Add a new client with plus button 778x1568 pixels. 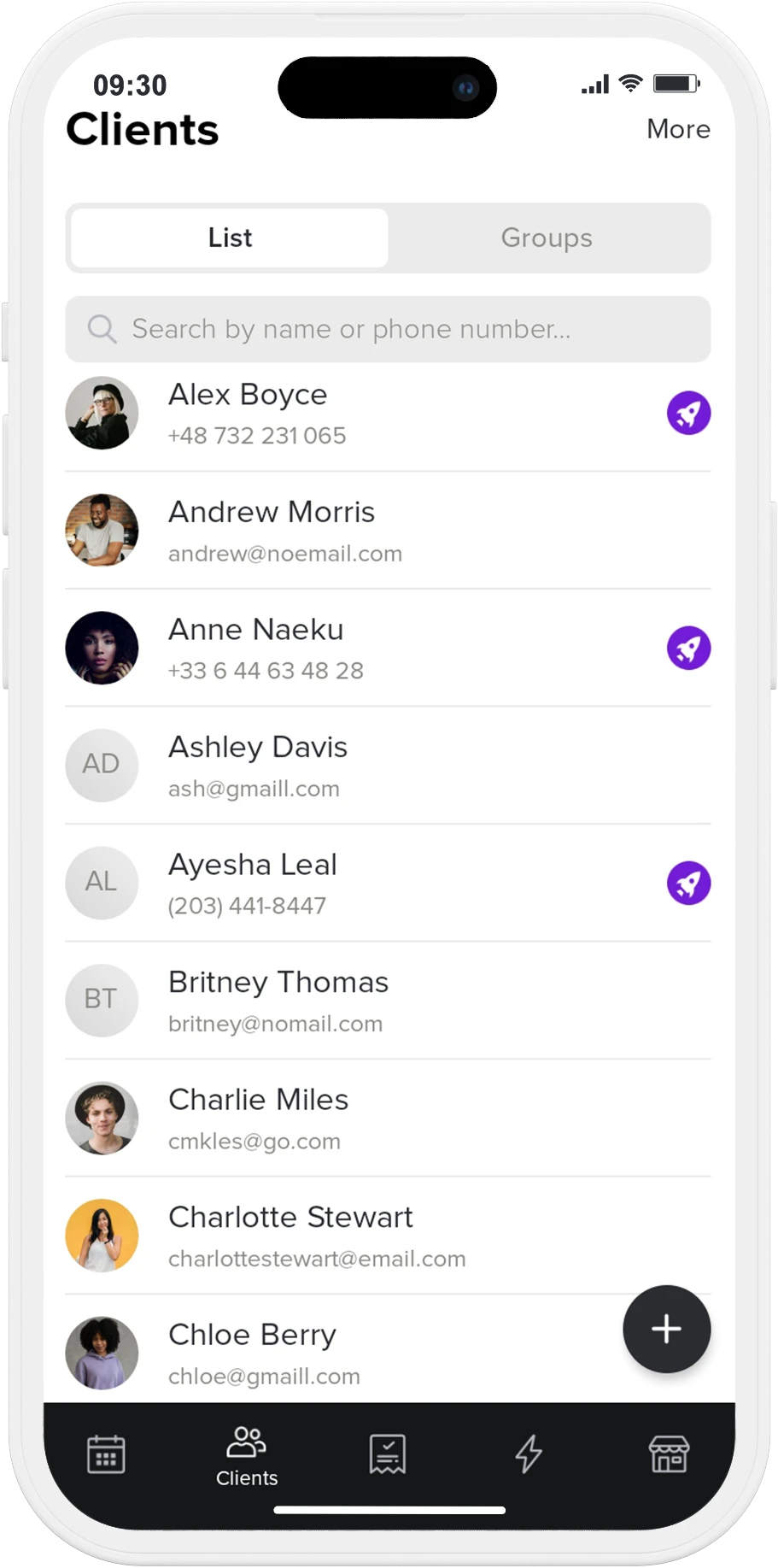pos(666,1329)
